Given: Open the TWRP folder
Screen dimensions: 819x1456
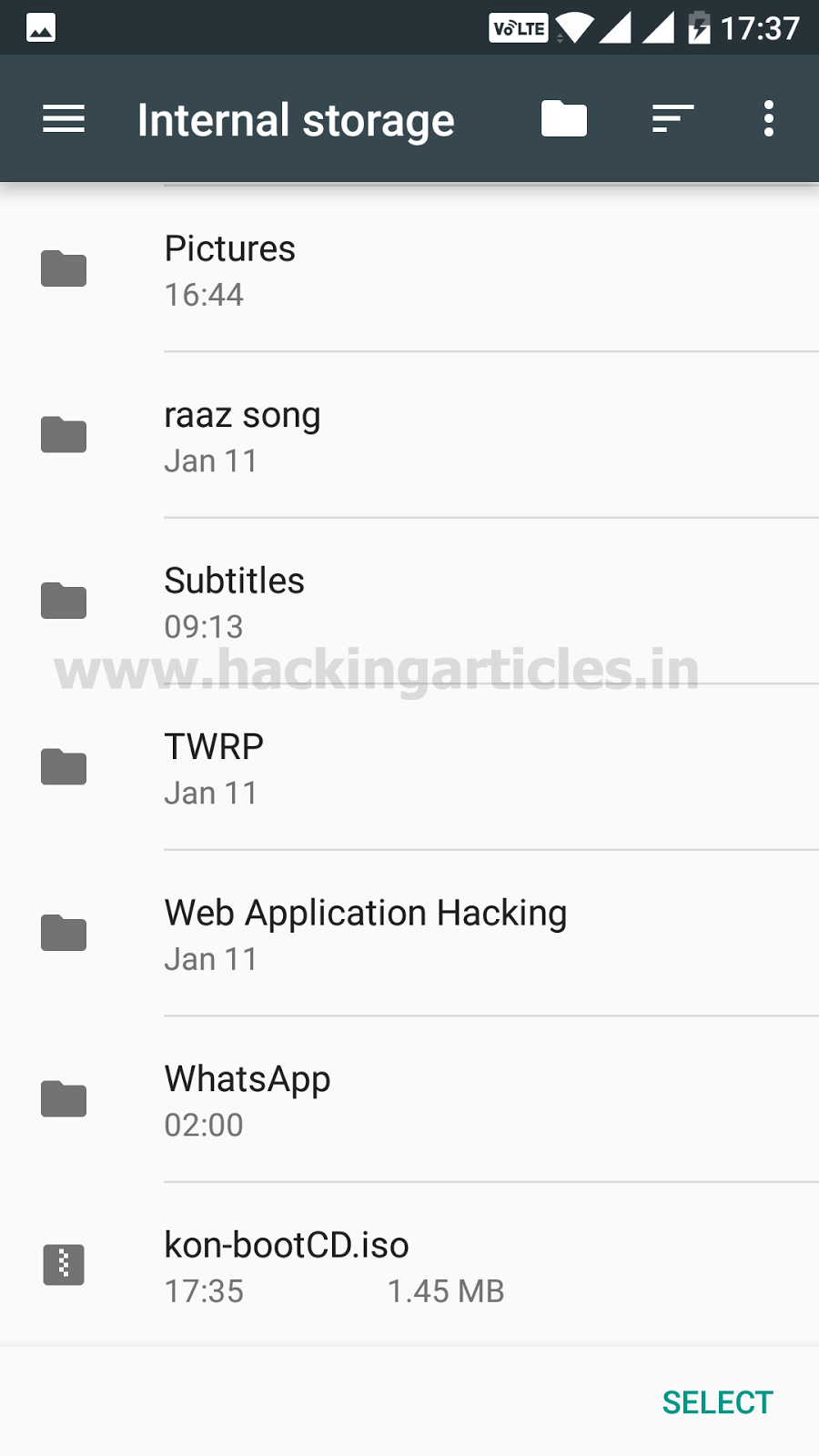Looking at the screenshot, I should point(409,768).
